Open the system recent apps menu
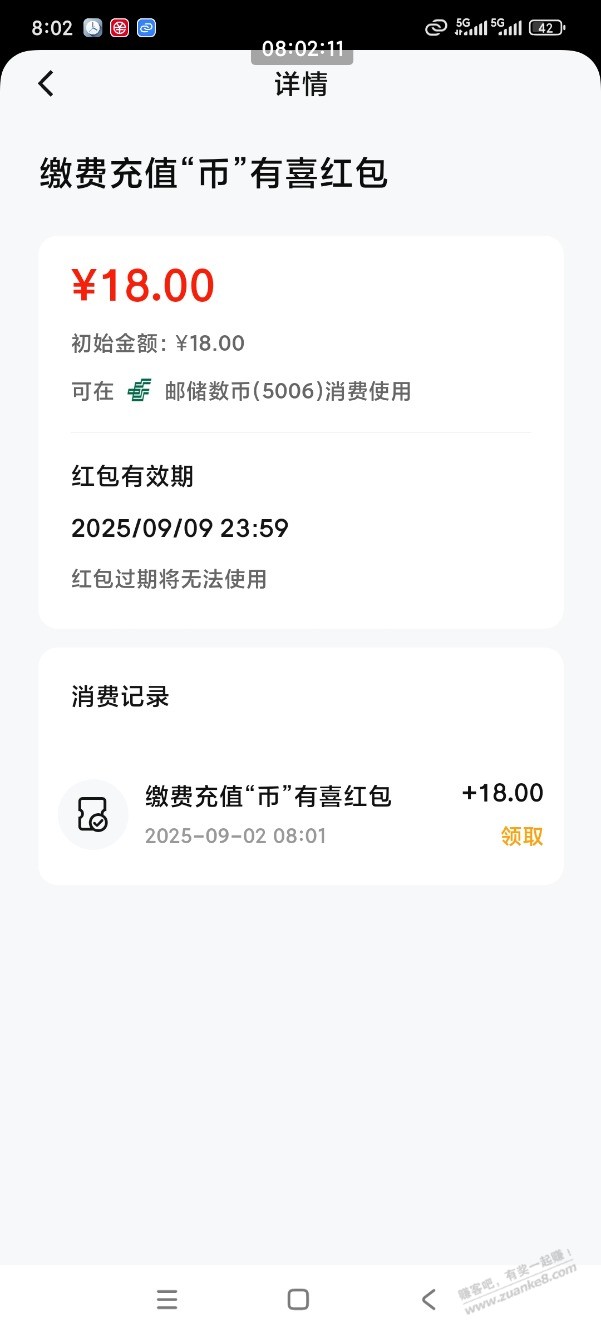The width and height of the screenshot is (601, 1334). coord(167,1299)
